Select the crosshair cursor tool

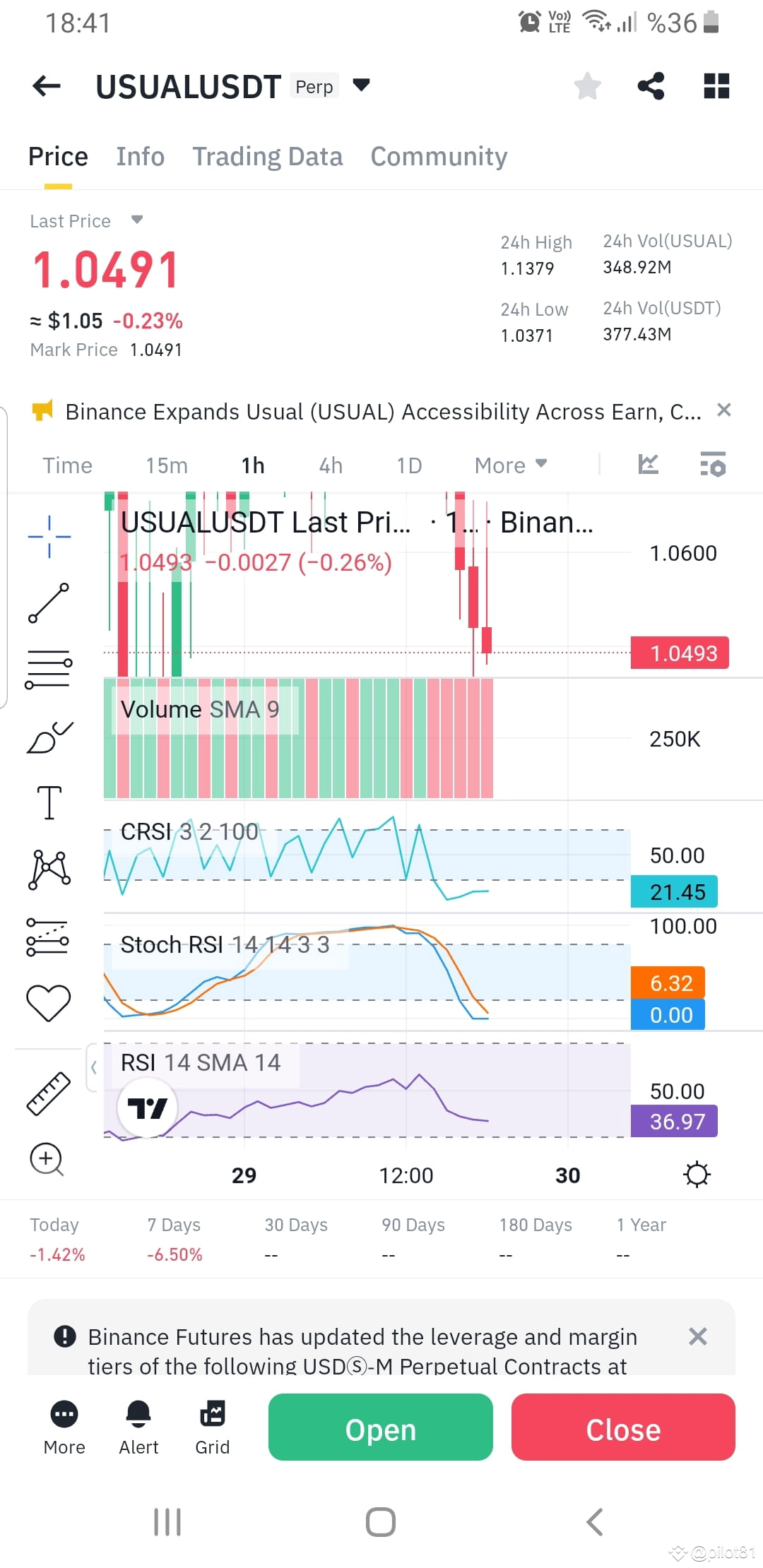click(x=48, y=537)
